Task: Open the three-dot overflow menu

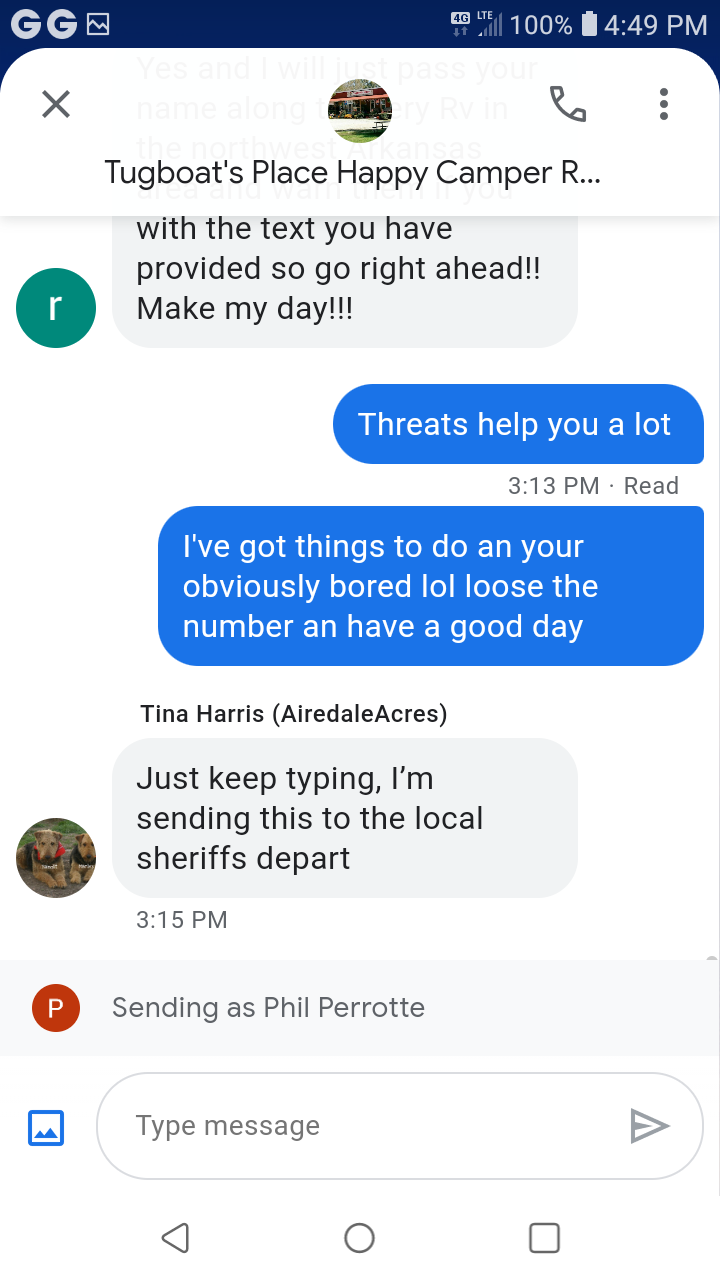Action: point(664,104)
